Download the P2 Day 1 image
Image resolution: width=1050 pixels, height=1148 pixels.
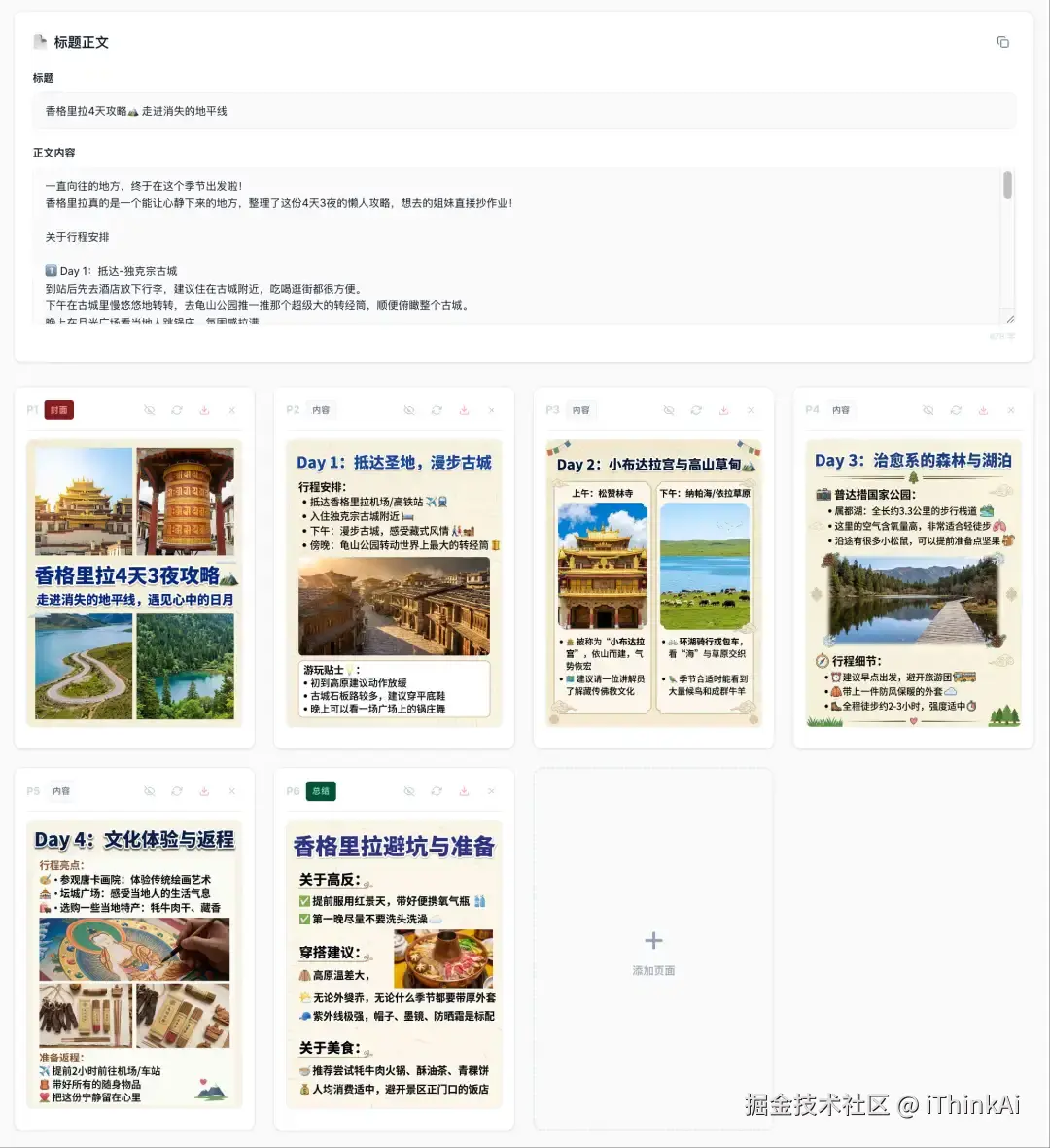coord(464,410)
